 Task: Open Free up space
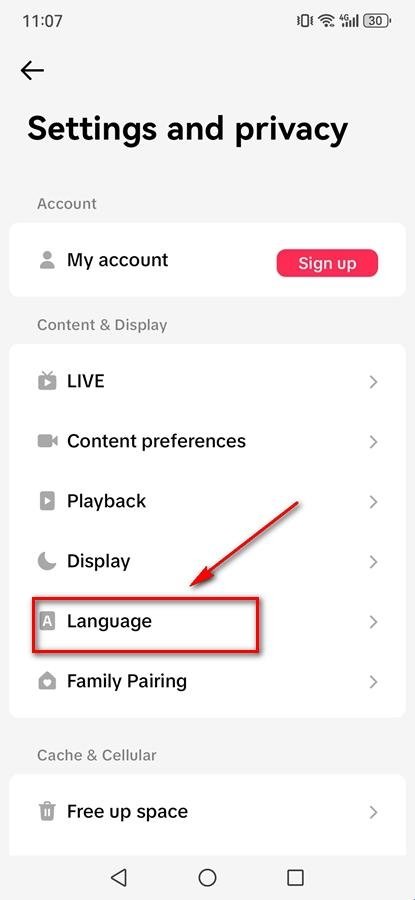tap(207, 812)
